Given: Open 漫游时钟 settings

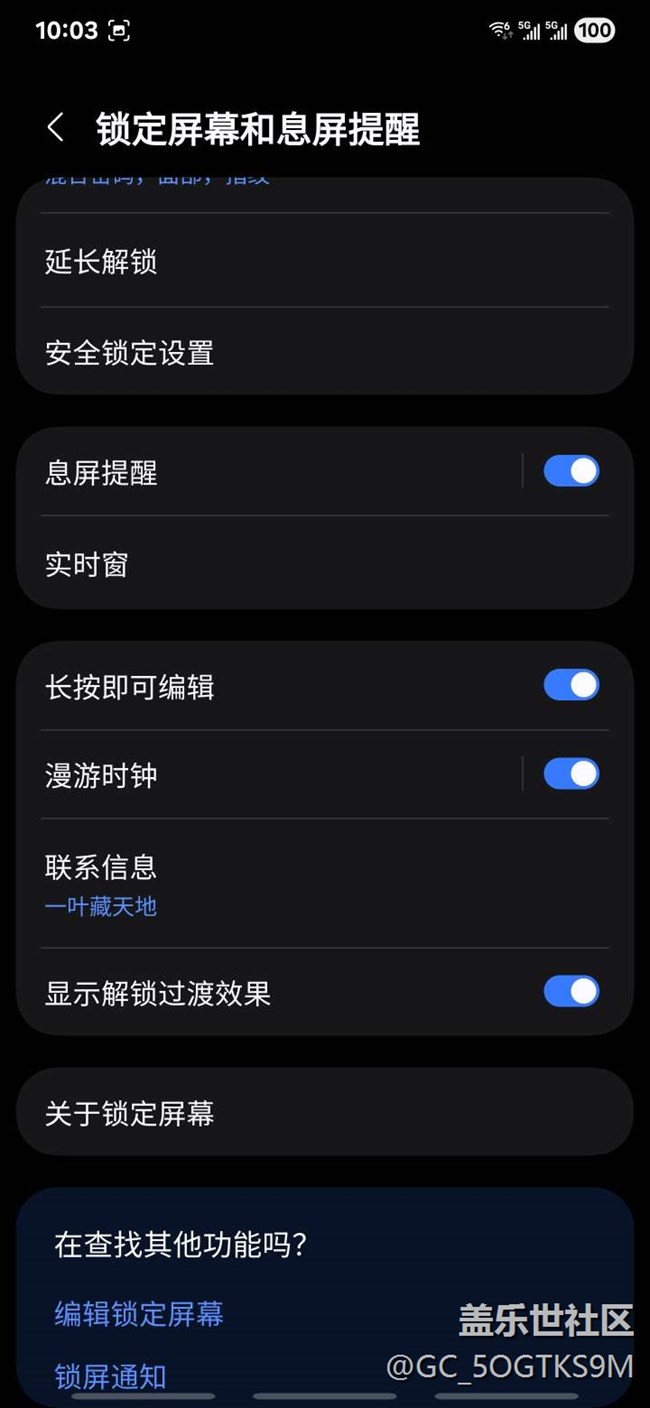Looking at the screenshot, I should pyautogui.click(x=270, y=775).
